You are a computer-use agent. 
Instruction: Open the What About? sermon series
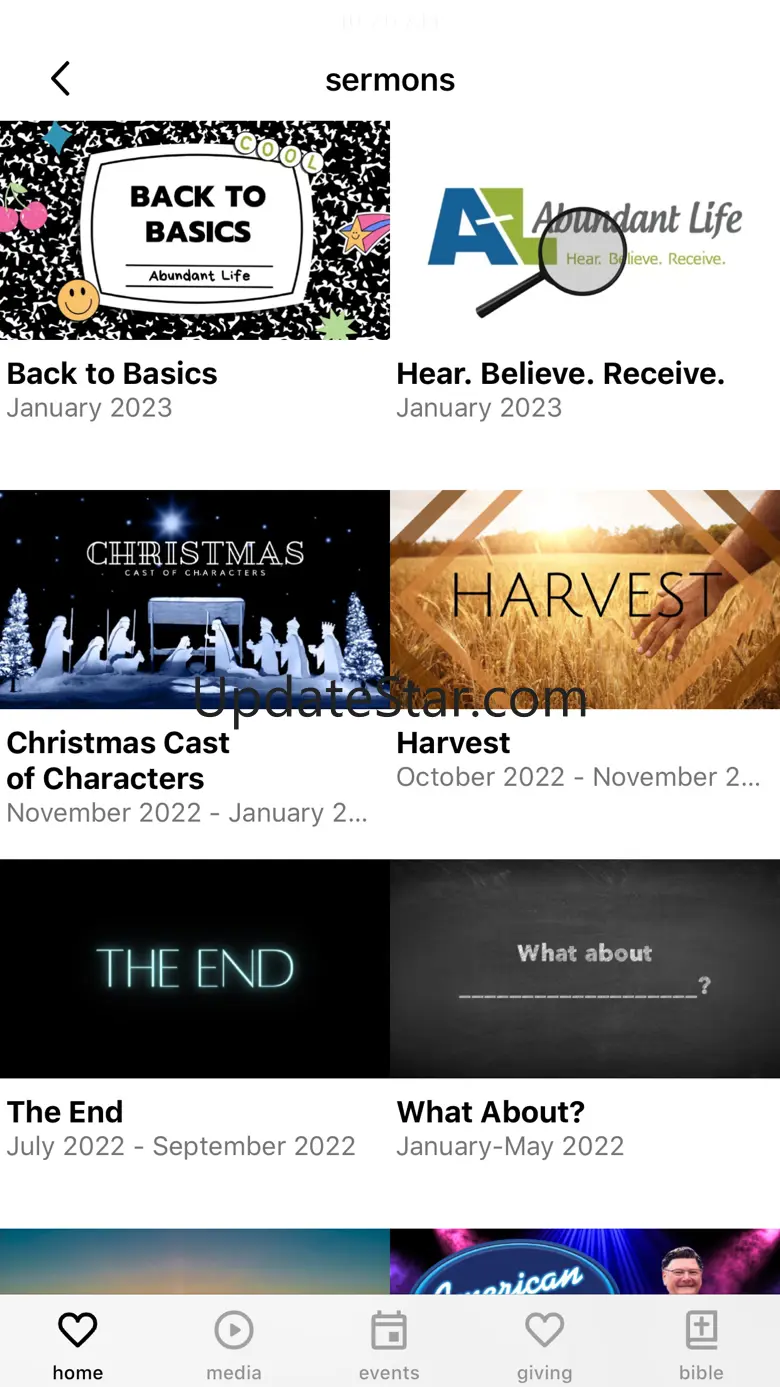tap(585, 968)
